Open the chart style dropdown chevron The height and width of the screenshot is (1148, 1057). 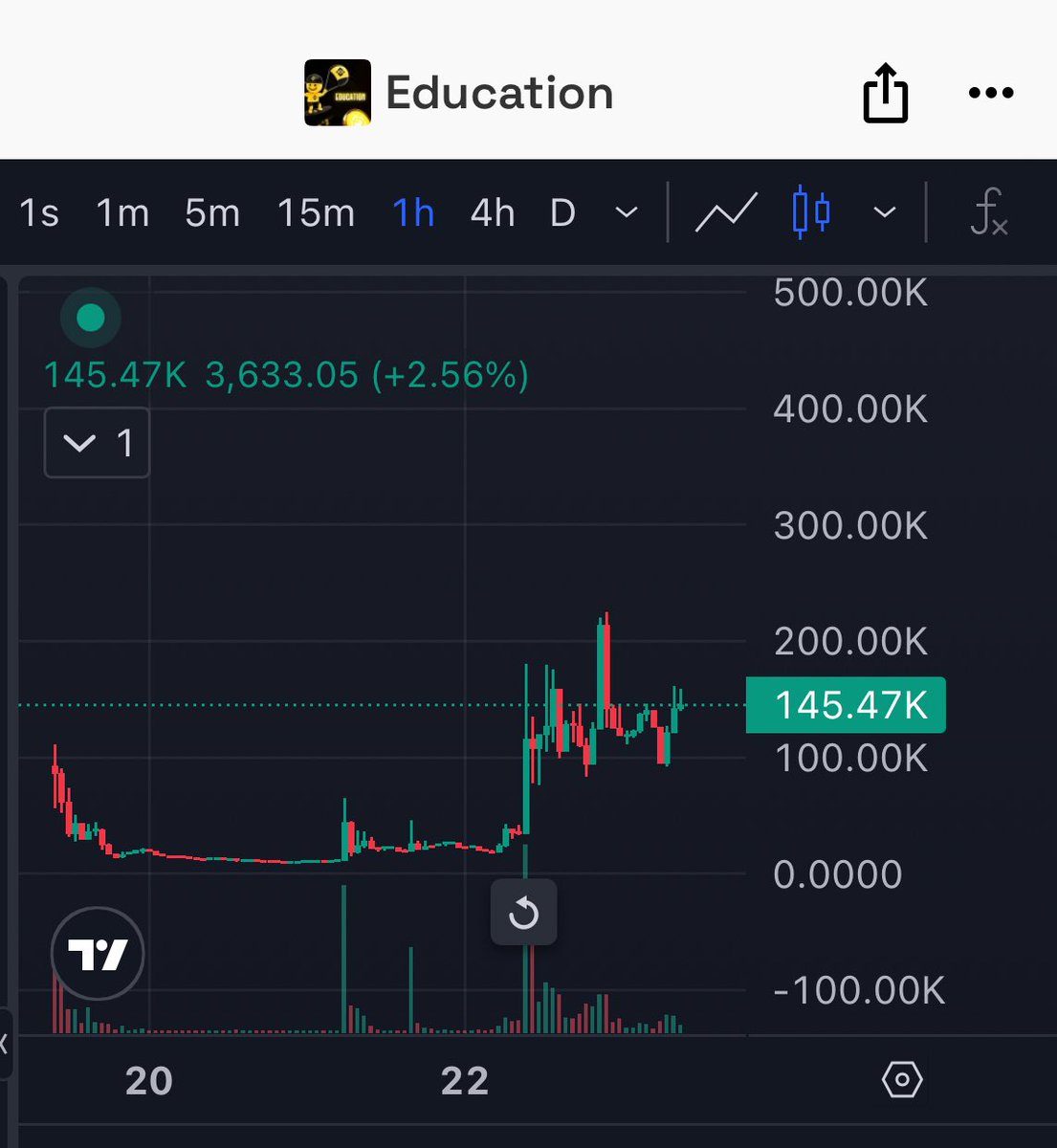[885, 212]
